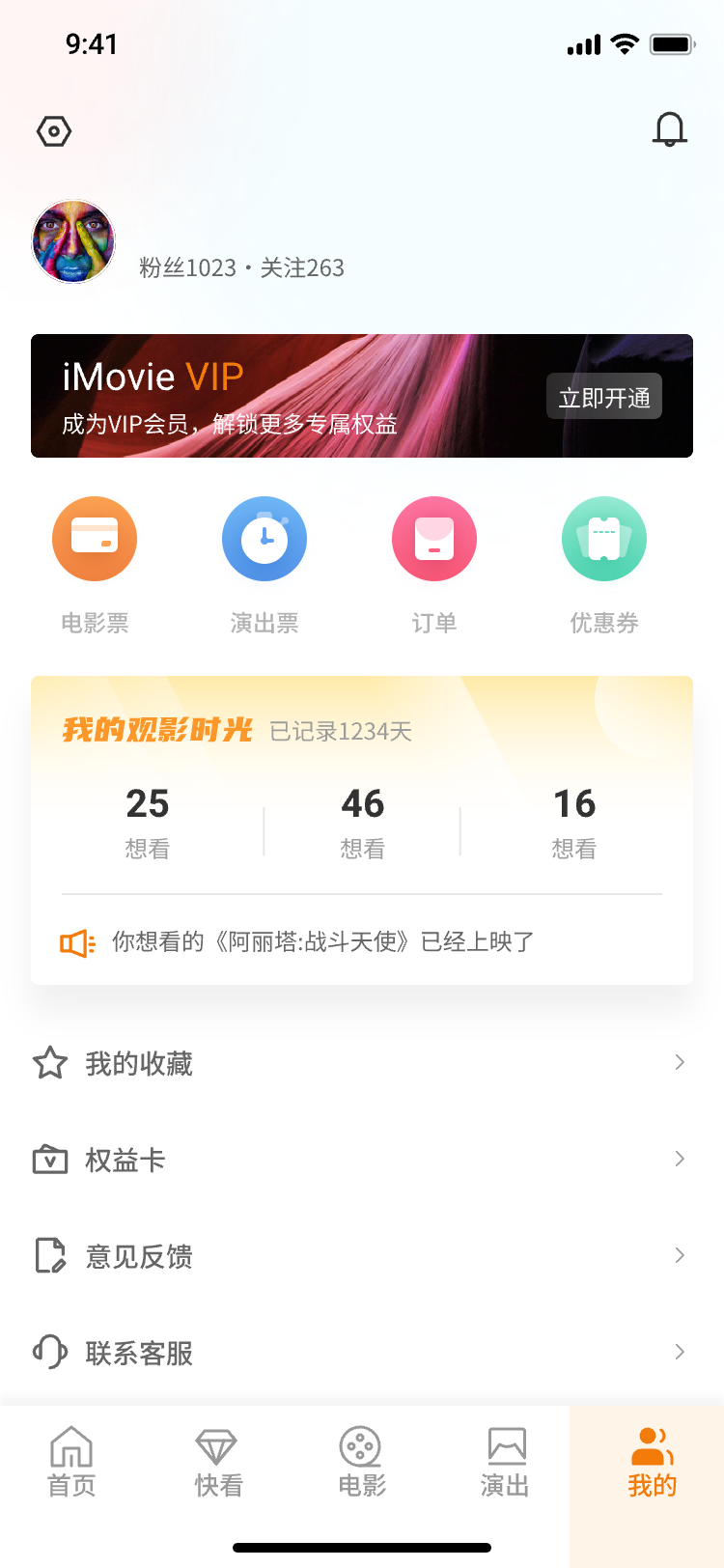Open the notifications bell
The image size is (724, 1568).
coord(669,129)
